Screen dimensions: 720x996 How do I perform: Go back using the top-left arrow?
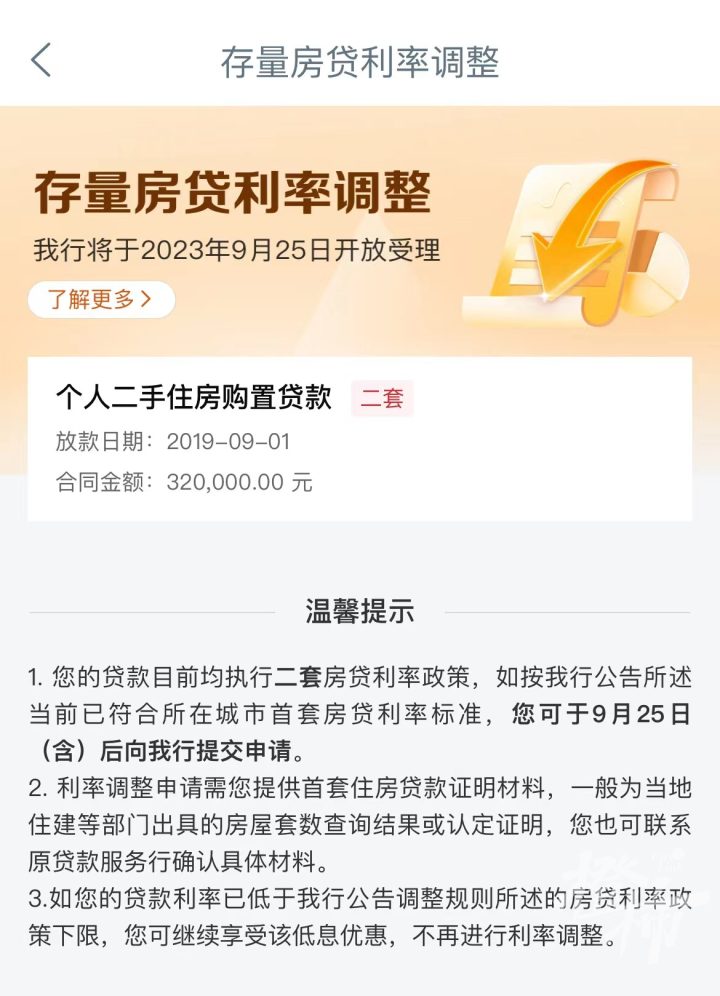(x=41, y=60)
